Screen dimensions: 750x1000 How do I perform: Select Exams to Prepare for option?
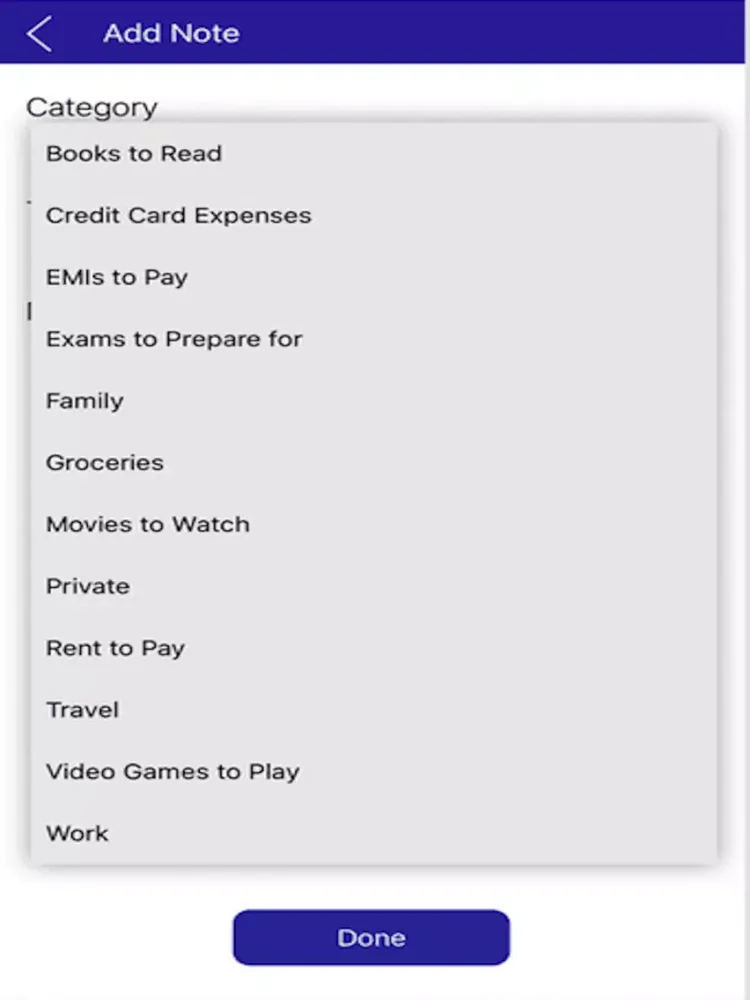[x=173, y=339]
